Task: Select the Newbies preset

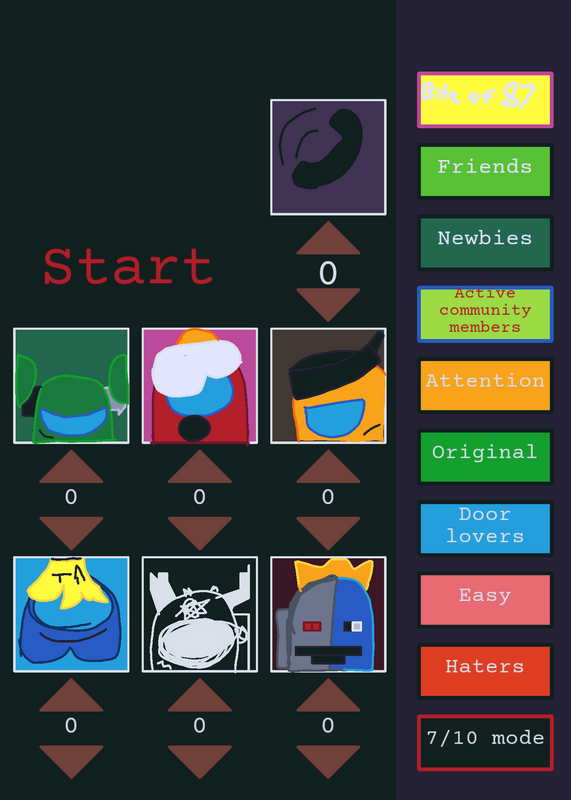Action: point(485,242)
